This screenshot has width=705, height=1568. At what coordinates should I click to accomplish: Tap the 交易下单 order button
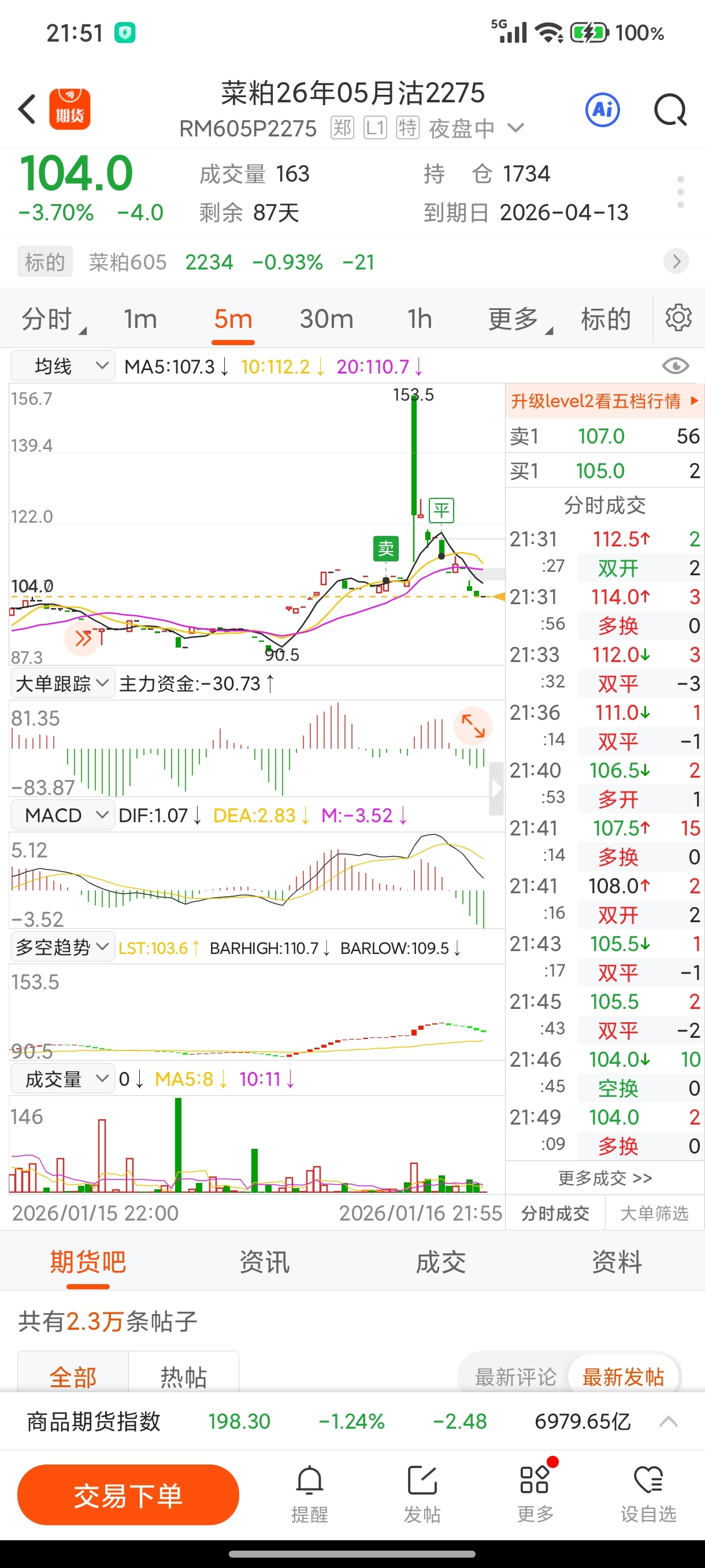pyautogui.click(x=128, y=1495)
